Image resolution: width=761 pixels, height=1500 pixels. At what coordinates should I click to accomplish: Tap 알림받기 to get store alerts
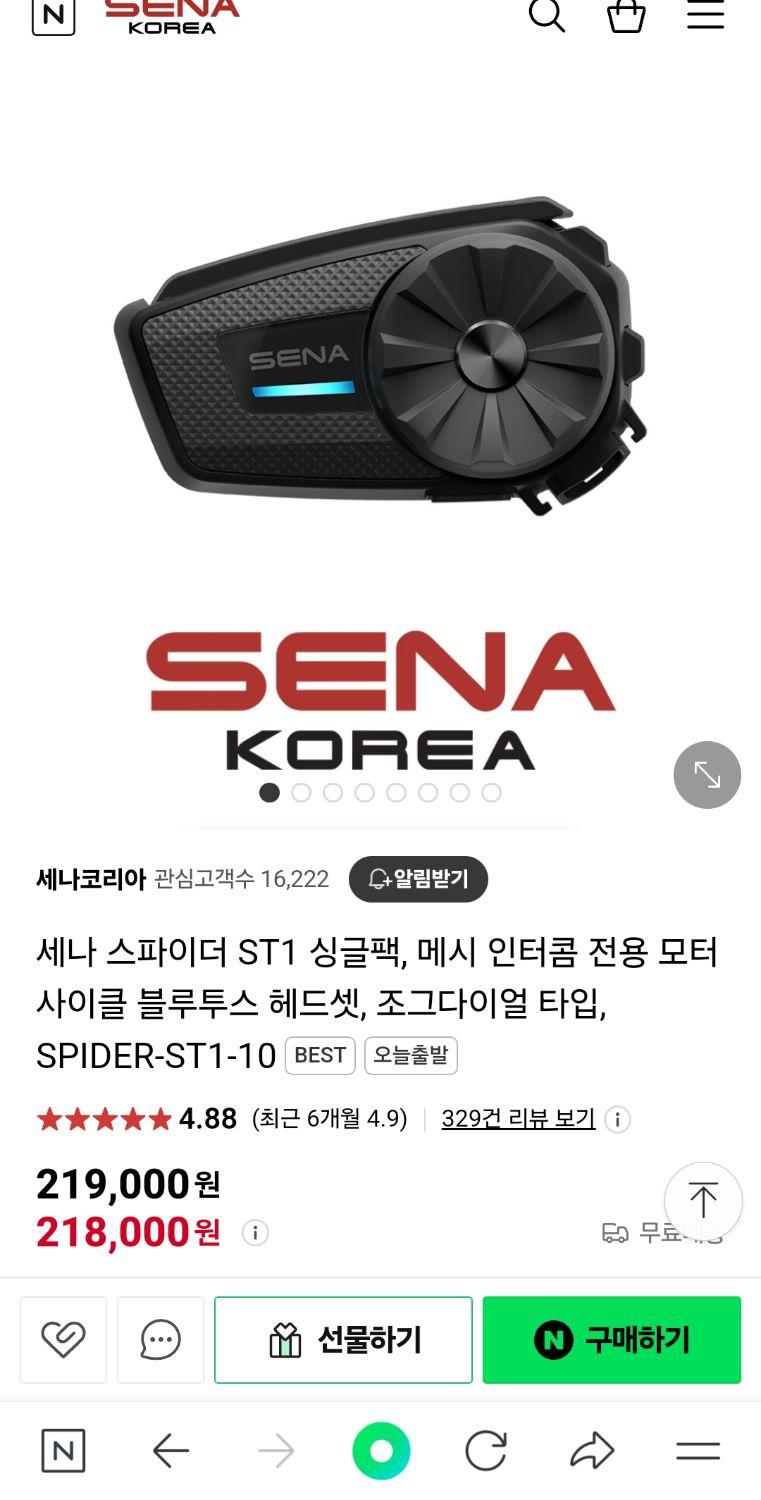click(418, 879)
